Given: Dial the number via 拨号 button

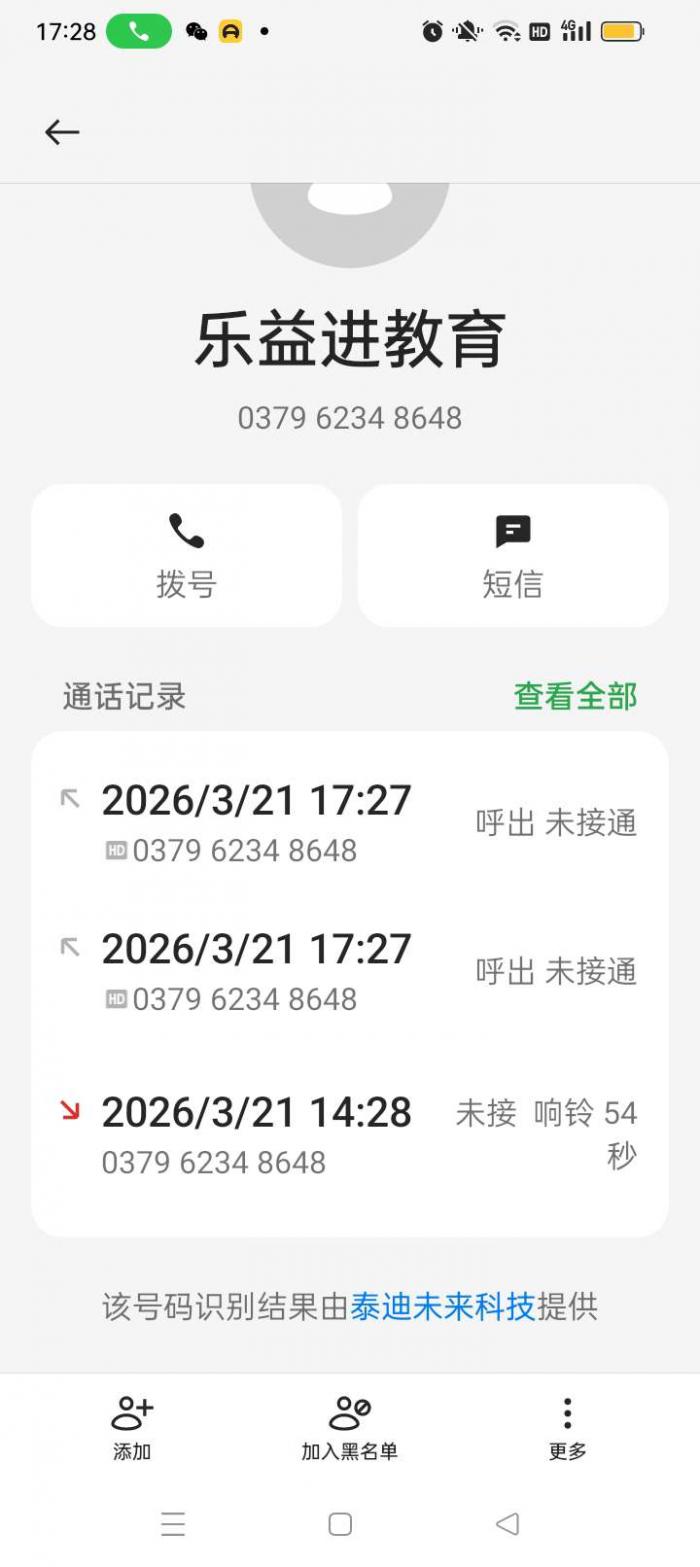Looking at the screenshot, I should click(x=186, y=556).
